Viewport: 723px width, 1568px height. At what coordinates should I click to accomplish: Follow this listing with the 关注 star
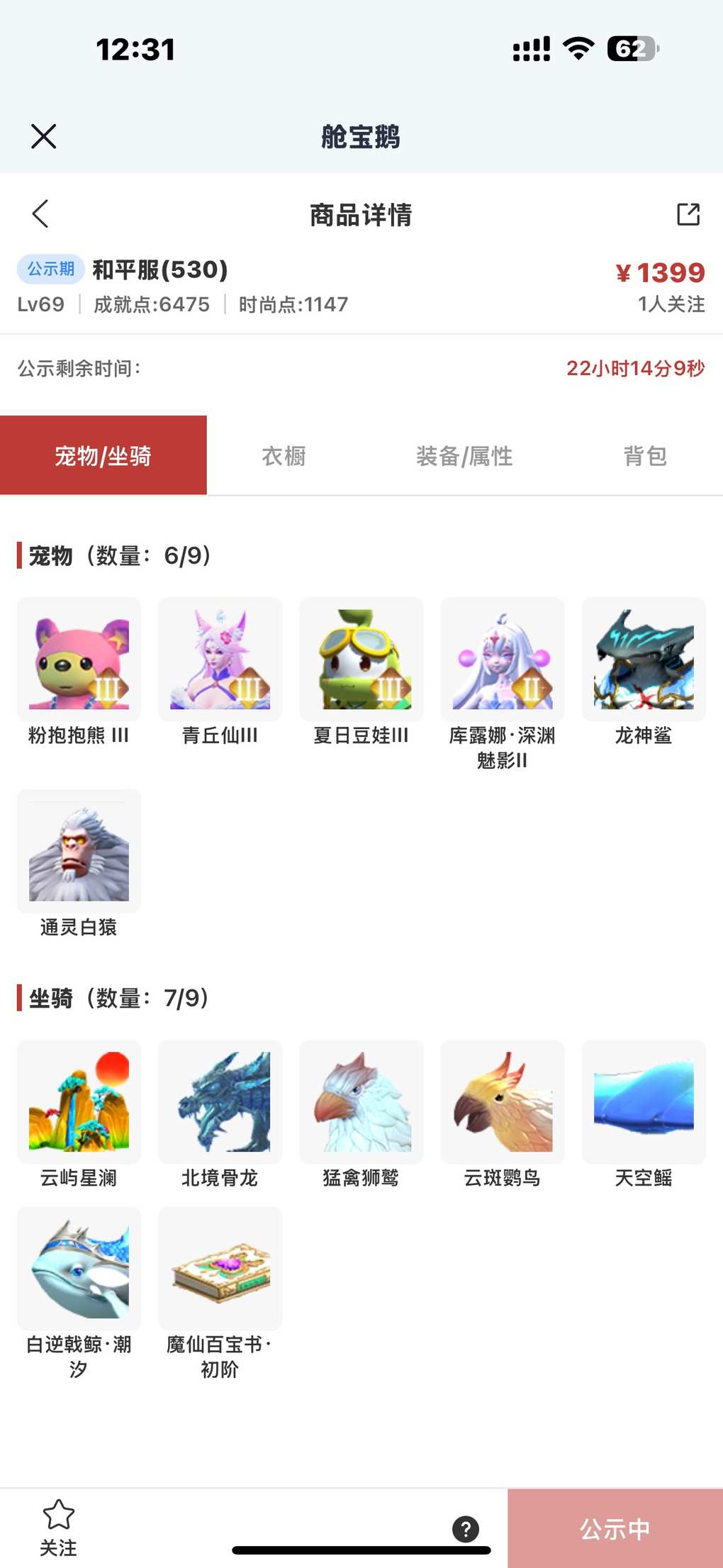coord(58,1527)
